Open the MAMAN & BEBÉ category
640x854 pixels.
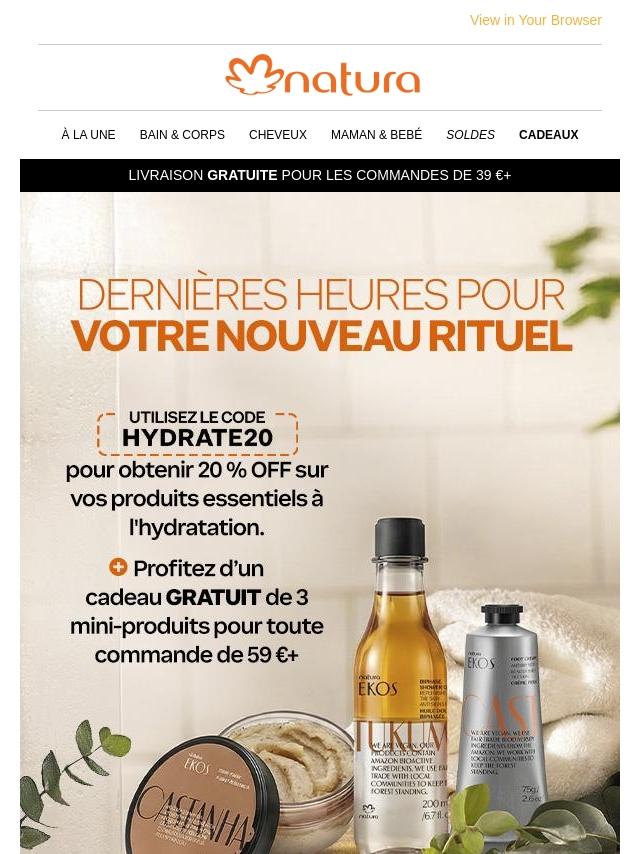click(376, 135)
